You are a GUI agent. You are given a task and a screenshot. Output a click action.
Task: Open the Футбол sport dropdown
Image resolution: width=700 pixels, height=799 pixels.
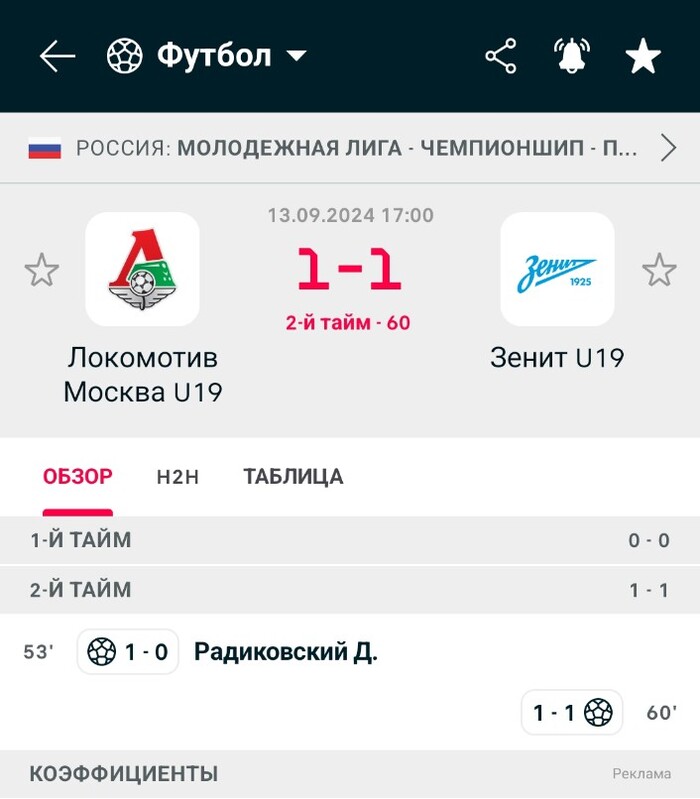coord(208,56)
